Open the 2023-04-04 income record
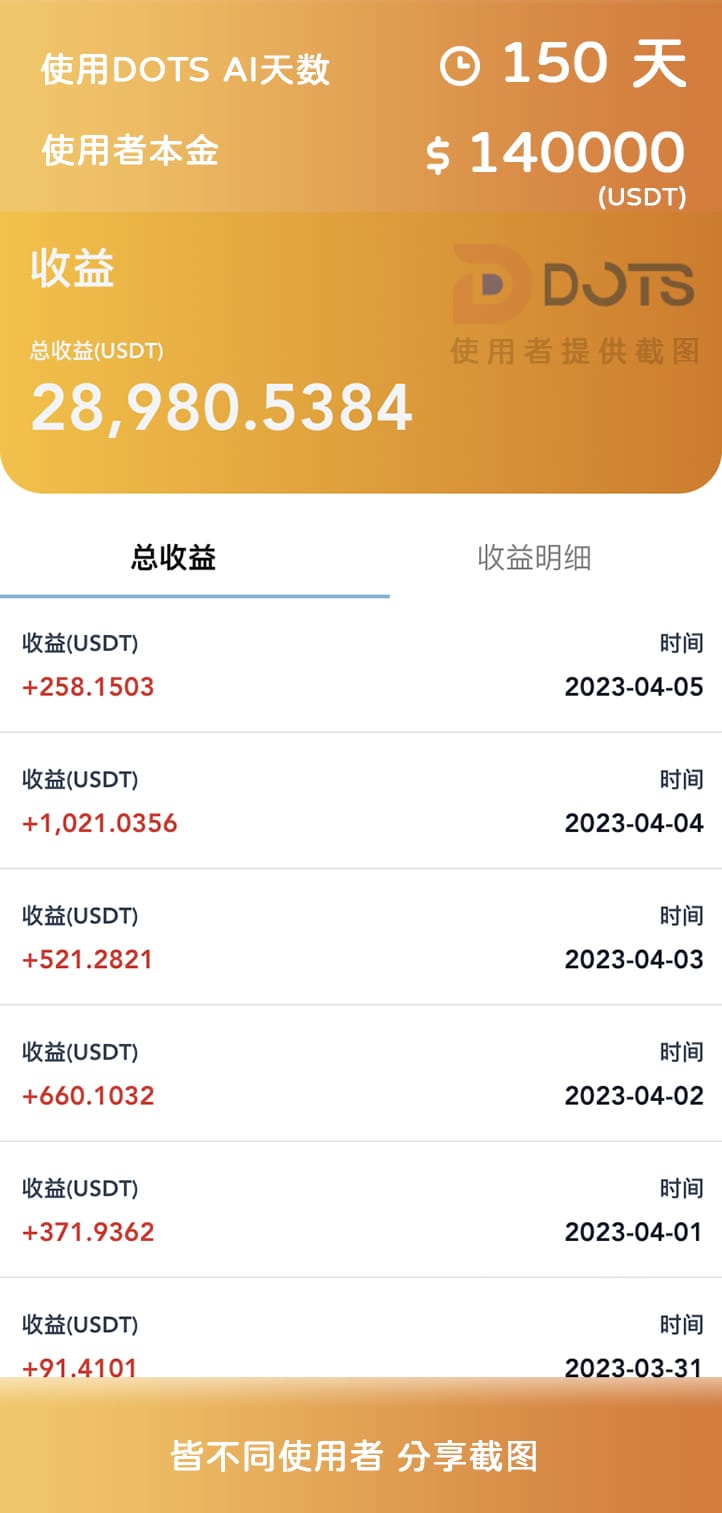The width and height of the screenshot is (722, 1513). [x=633, y=823]
